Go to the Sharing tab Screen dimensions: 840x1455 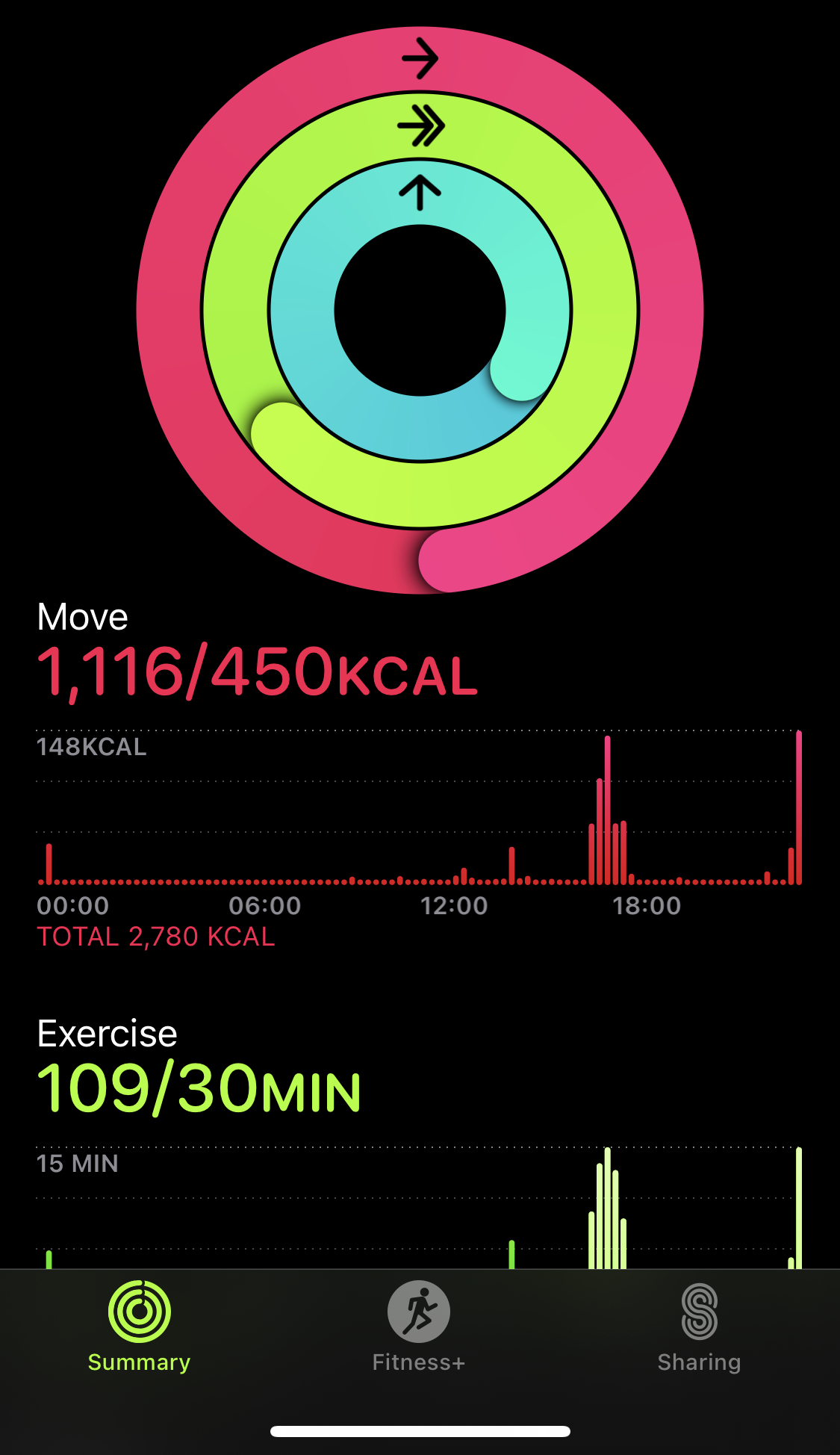pyautogui.click(x=699, y=1327)
